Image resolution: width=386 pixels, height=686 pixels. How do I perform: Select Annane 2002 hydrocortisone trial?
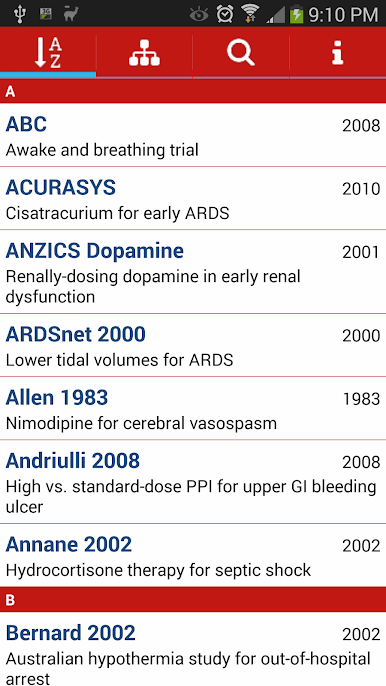tap(193, 555)
